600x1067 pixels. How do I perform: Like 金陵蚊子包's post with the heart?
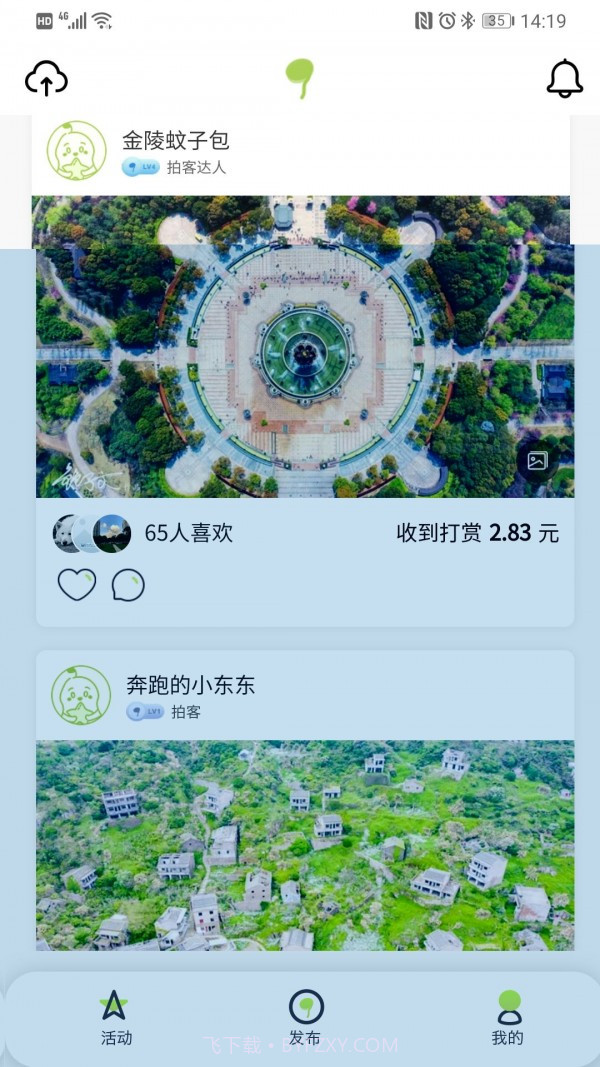point(77,585)
